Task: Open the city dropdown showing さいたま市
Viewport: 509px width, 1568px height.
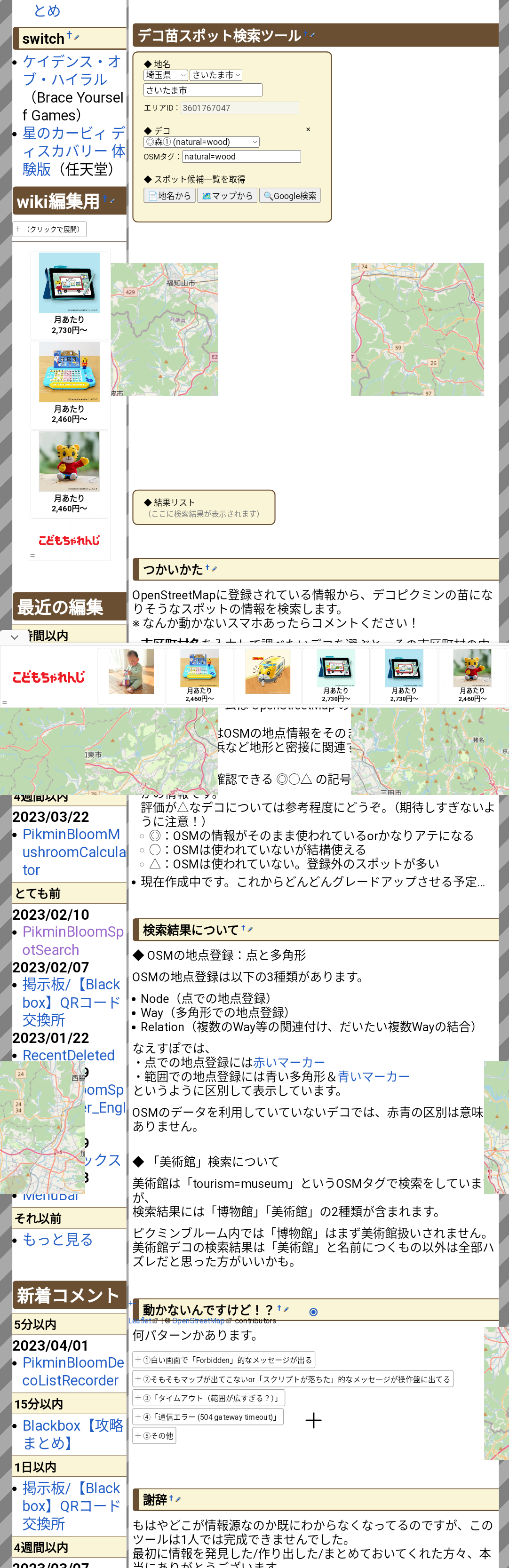Action: (215, 75)
